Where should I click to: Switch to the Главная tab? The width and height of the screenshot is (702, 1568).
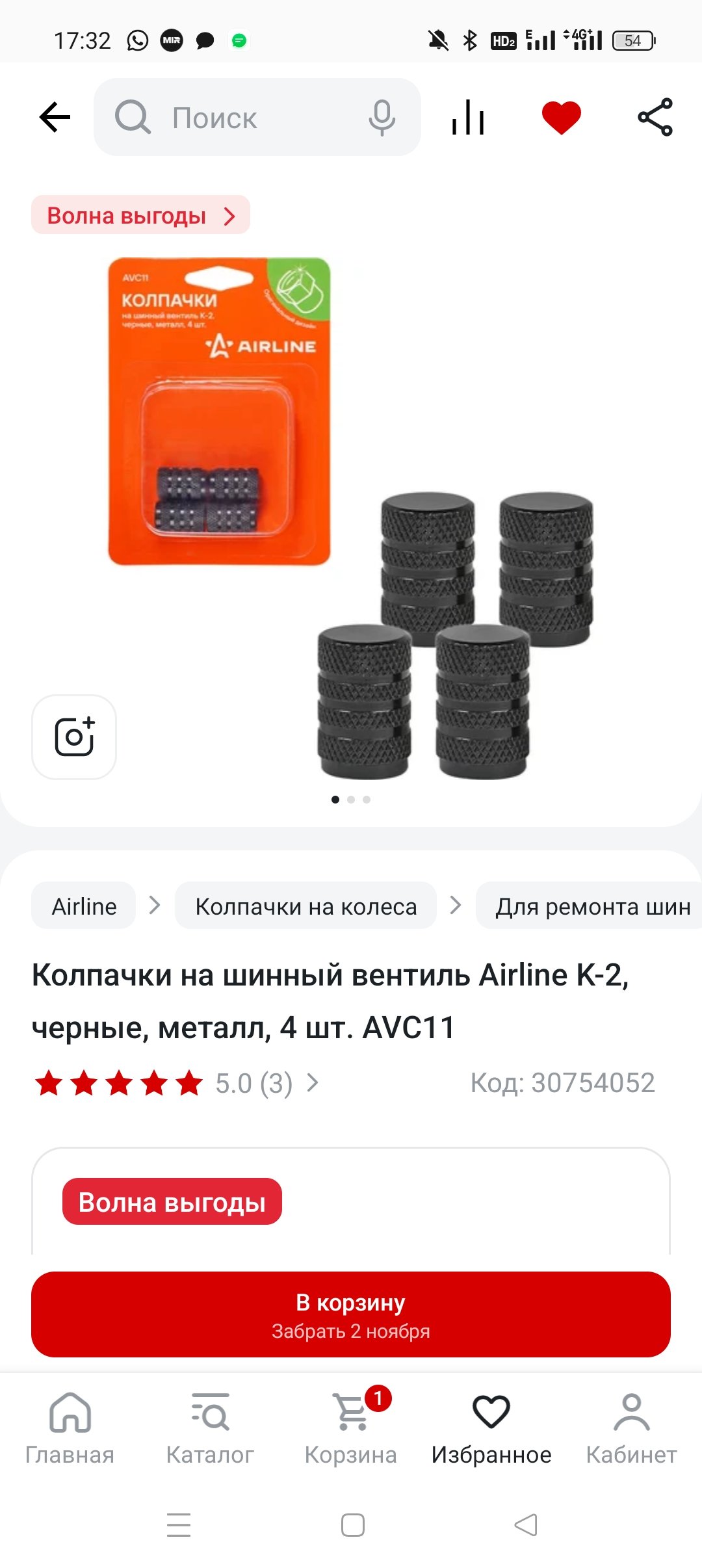coord(70,1428)
